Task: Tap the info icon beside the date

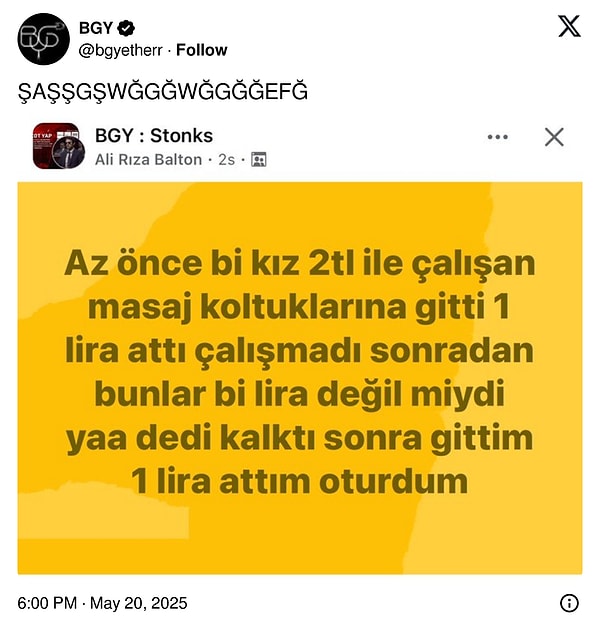Action: (x=569, y=603)
